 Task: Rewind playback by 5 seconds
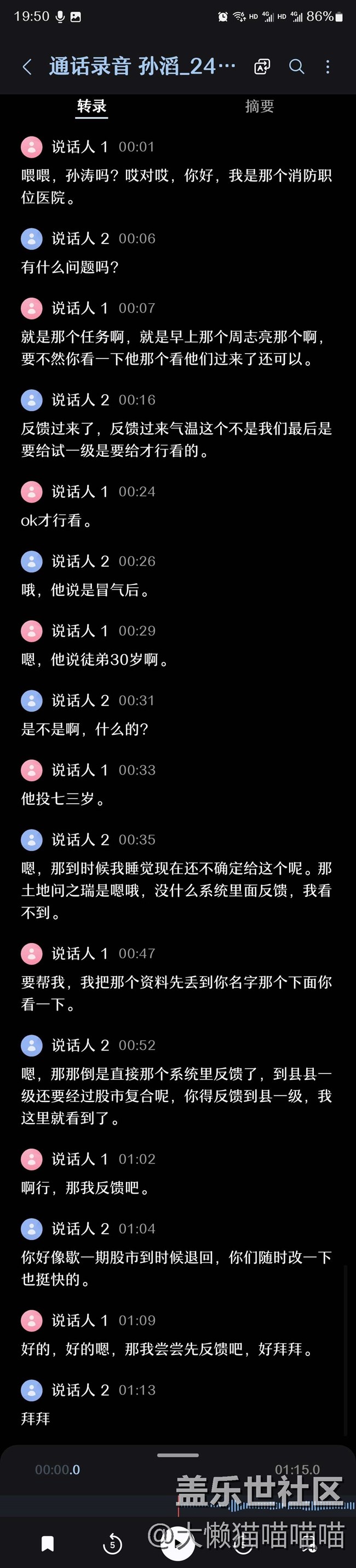113,1543
